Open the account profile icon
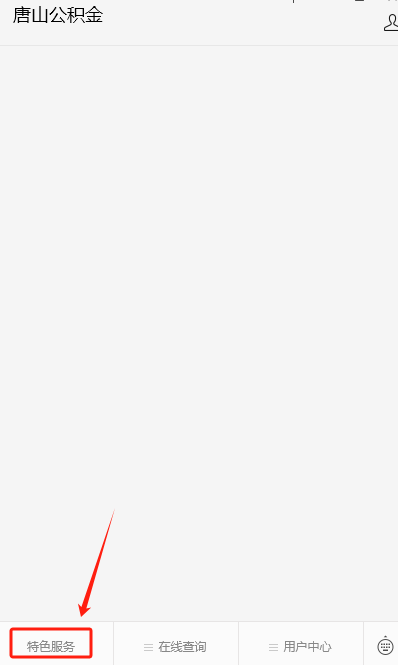The width and height of the screenshot is (398, 665). [x=391, y=22]
